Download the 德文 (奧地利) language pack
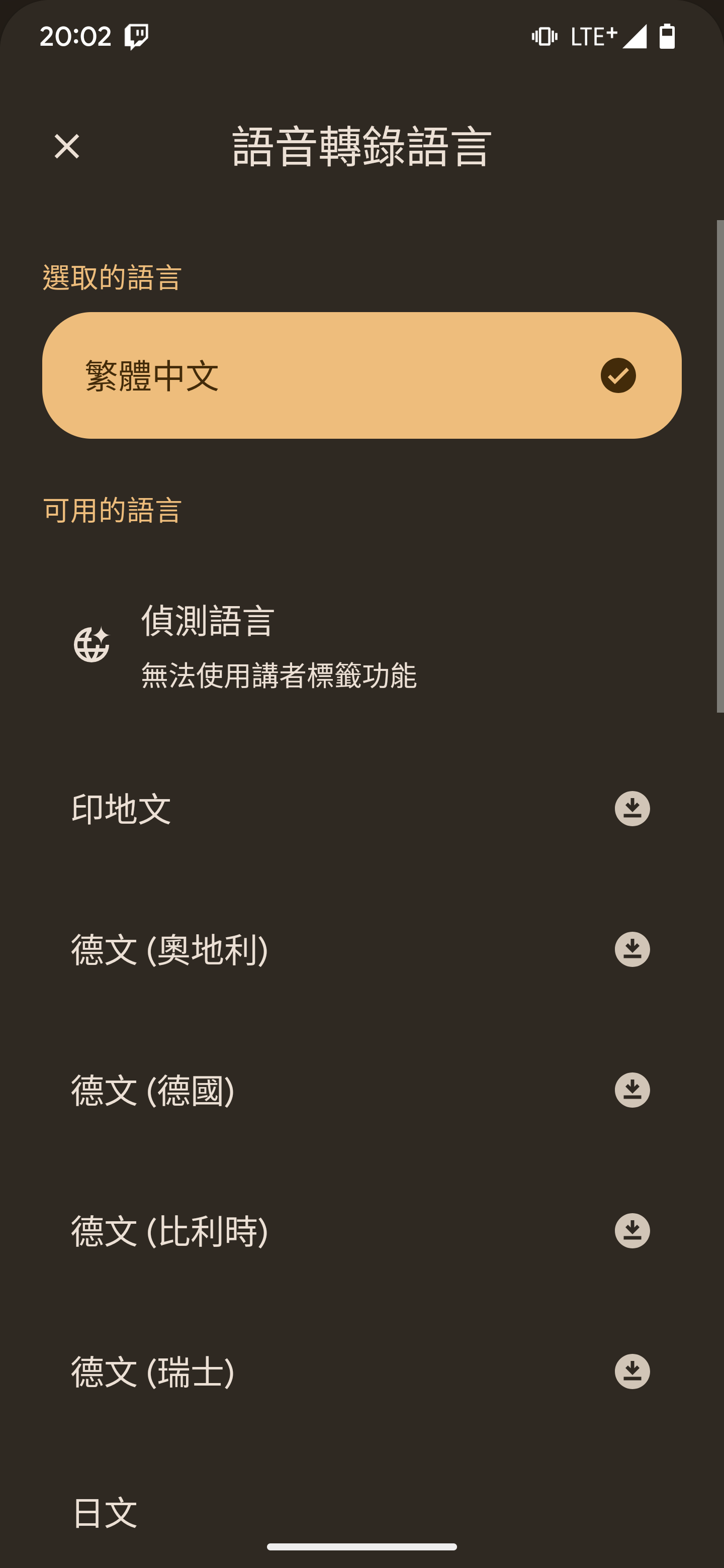The height and width of the screenshot is (1568, 724). coord(632,949)
